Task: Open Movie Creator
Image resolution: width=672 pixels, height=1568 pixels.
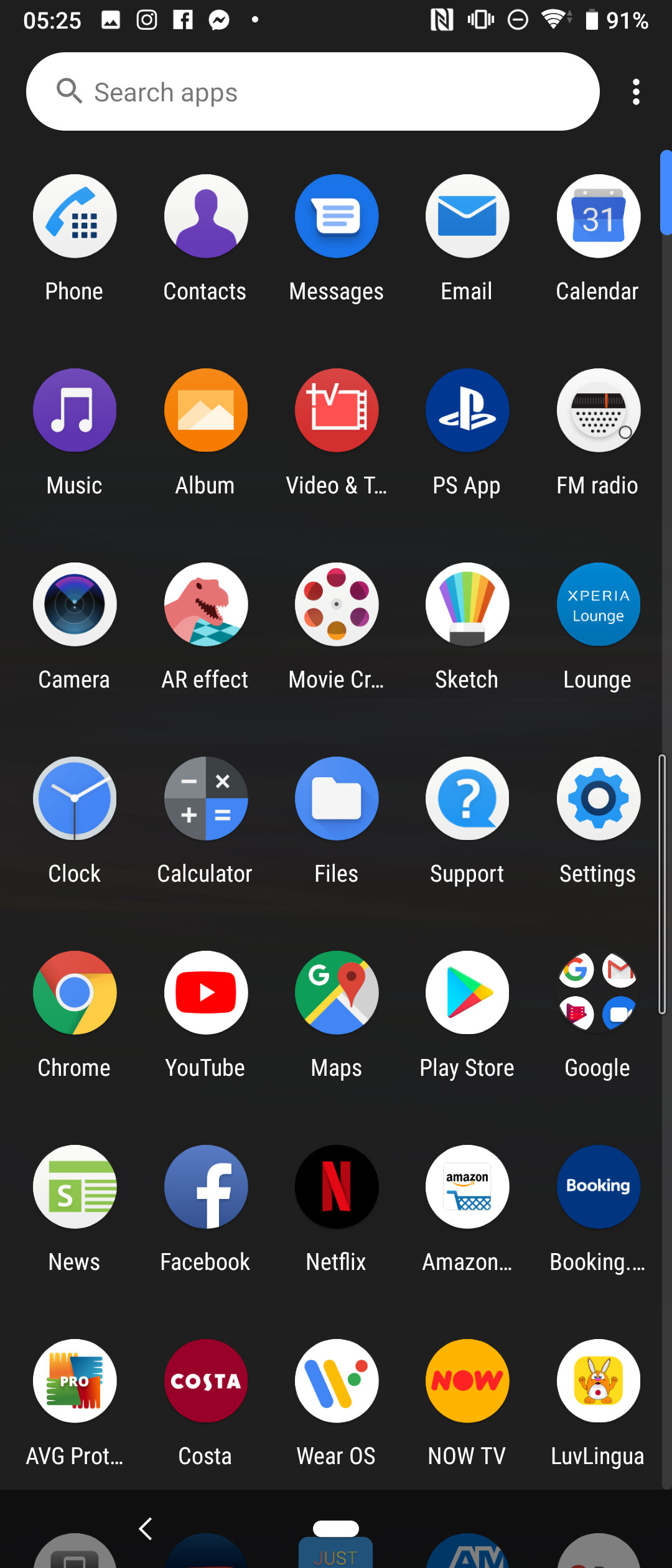Action: click(x=336, y=604)
